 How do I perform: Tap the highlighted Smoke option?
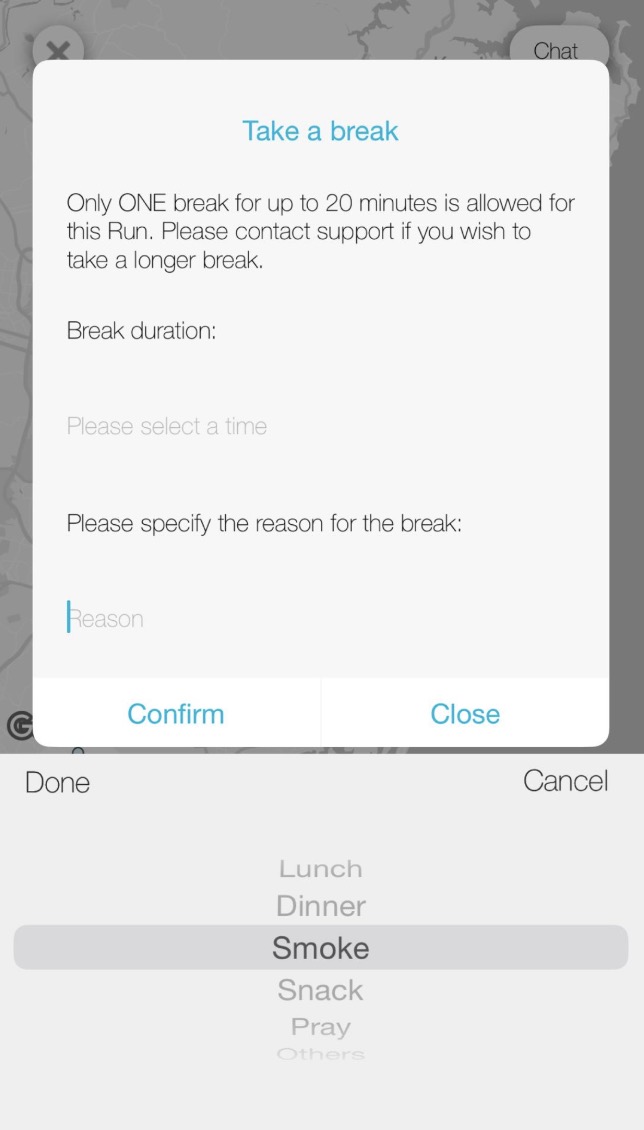(x=321, y=948)
